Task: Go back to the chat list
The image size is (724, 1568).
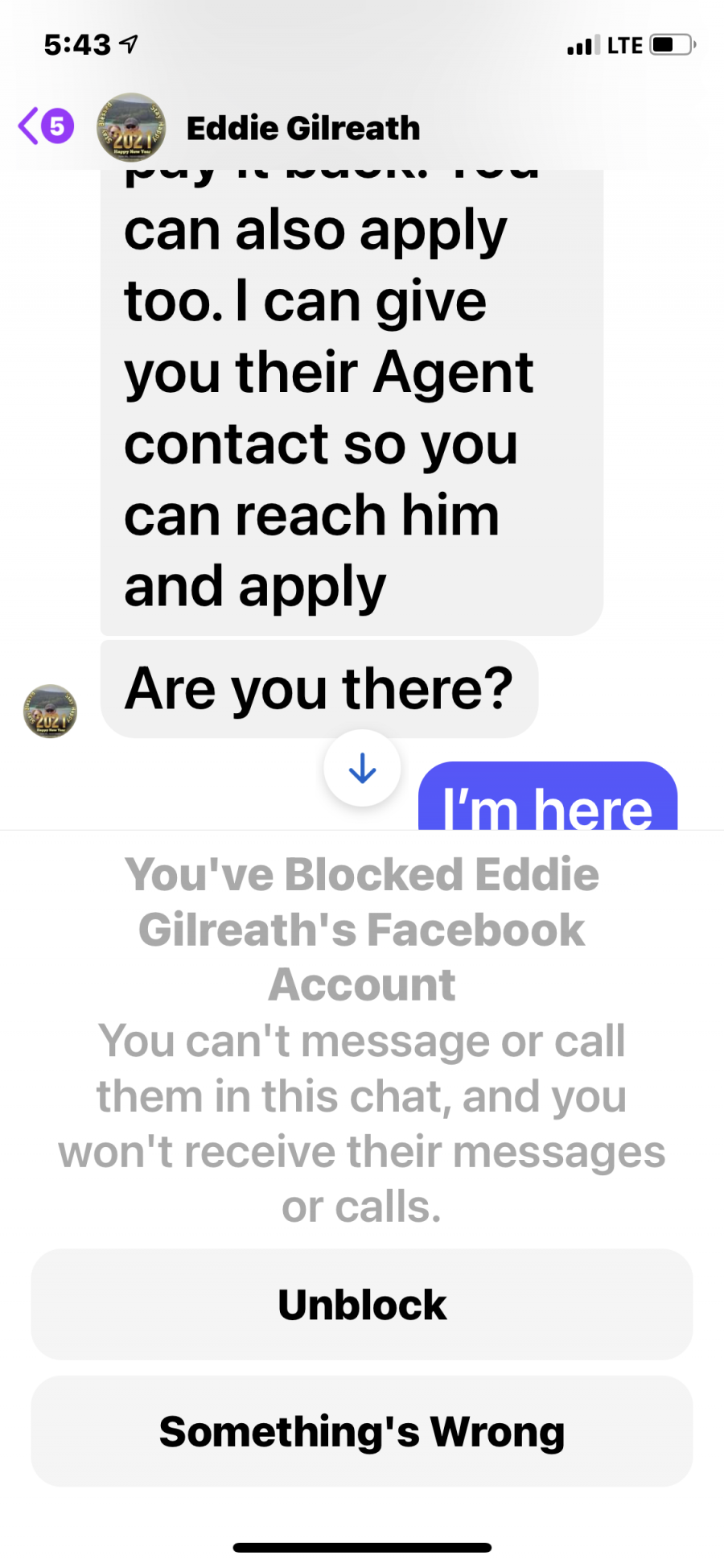Action: [x=45, y=126]
